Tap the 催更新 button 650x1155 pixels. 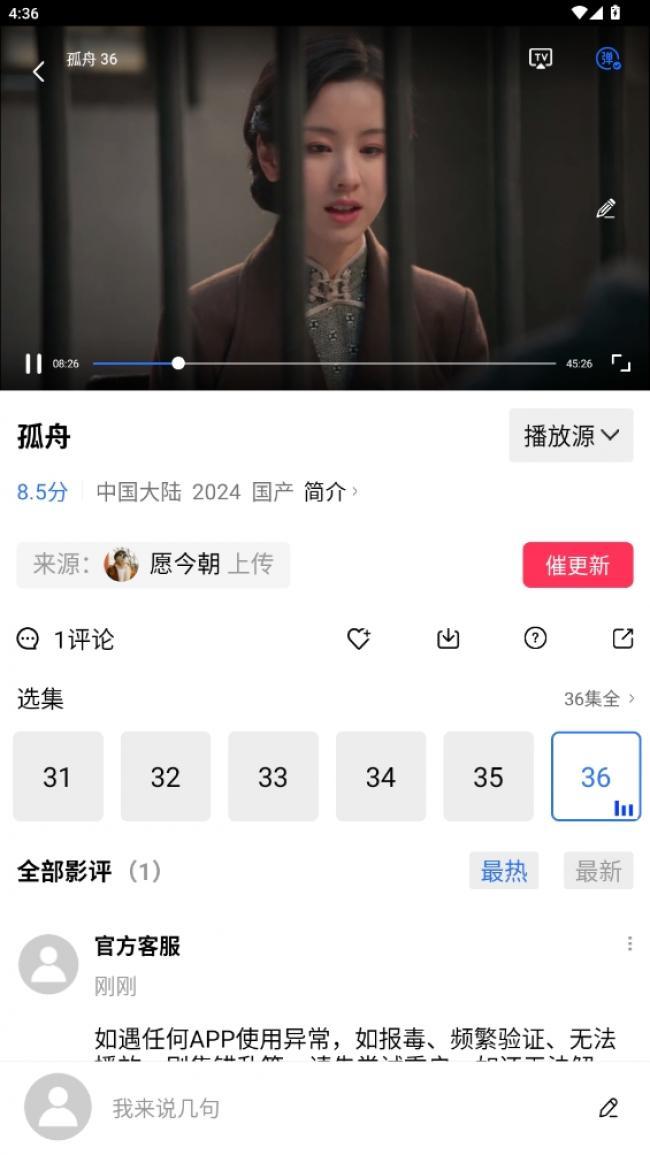tap(577, 565)
